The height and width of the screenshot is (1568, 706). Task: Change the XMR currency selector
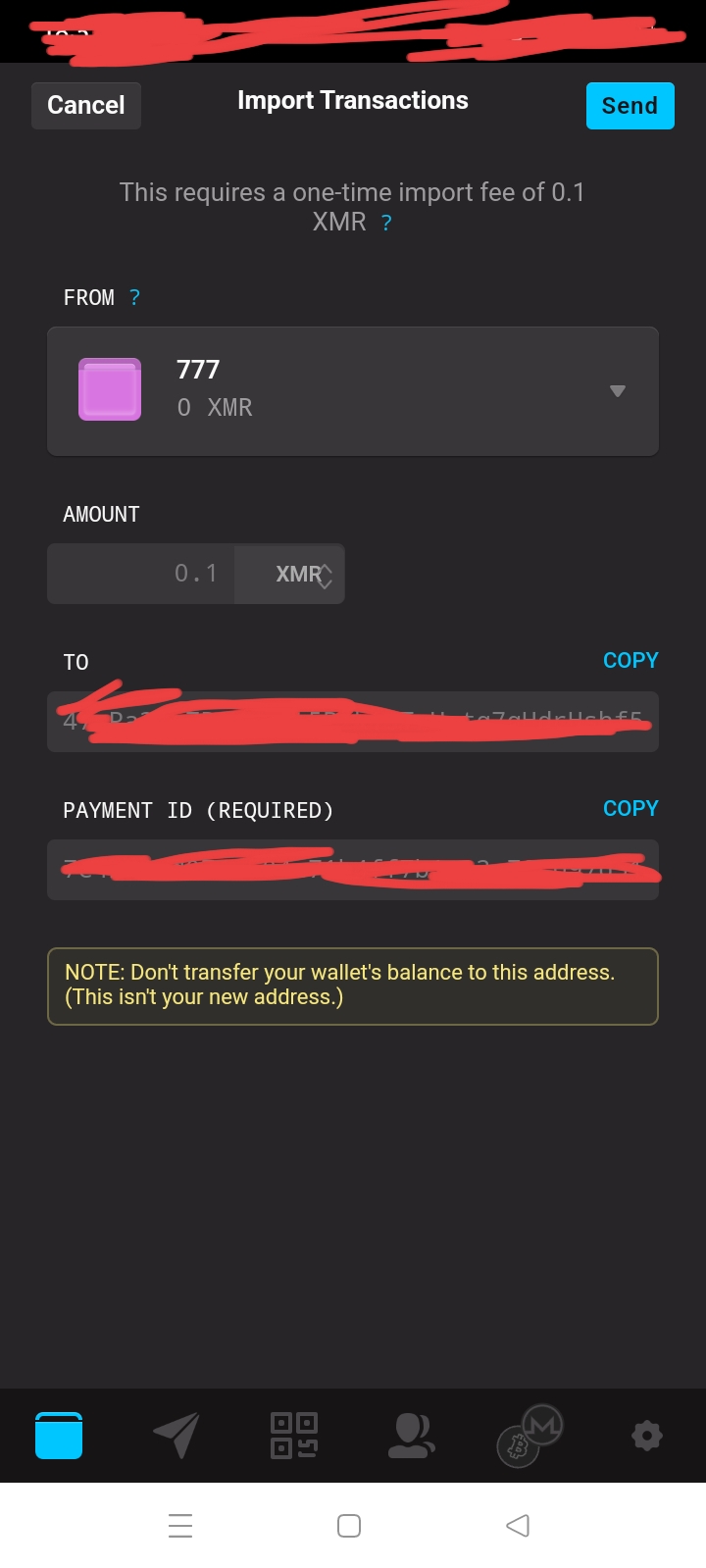[x=304, y=575]
